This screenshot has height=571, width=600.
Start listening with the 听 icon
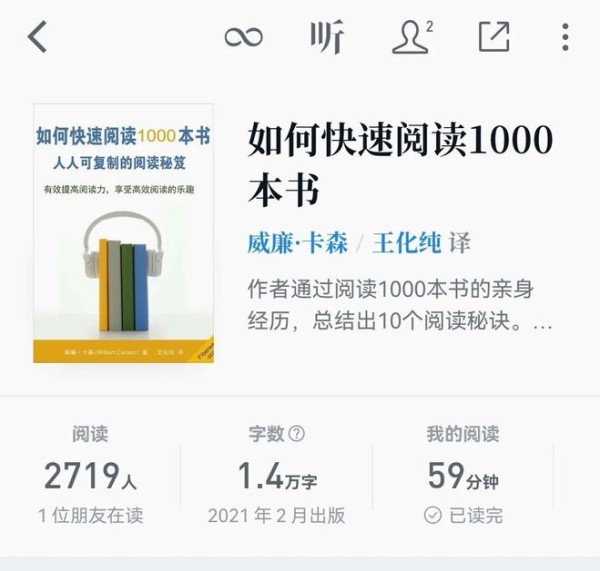pos(327,38)
